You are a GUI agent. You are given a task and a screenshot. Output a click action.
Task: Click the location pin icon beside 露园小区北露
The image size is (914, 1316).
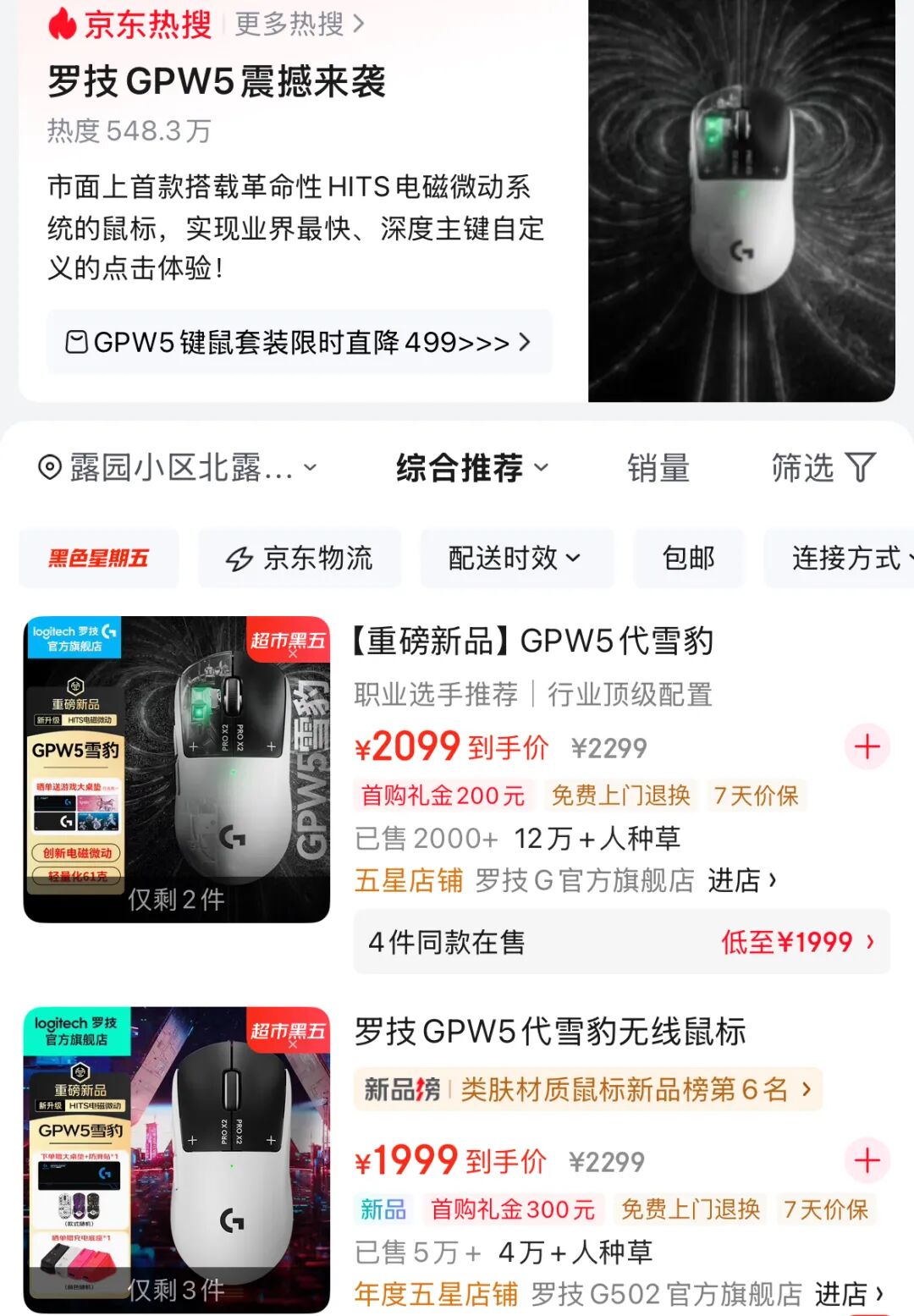51,467
